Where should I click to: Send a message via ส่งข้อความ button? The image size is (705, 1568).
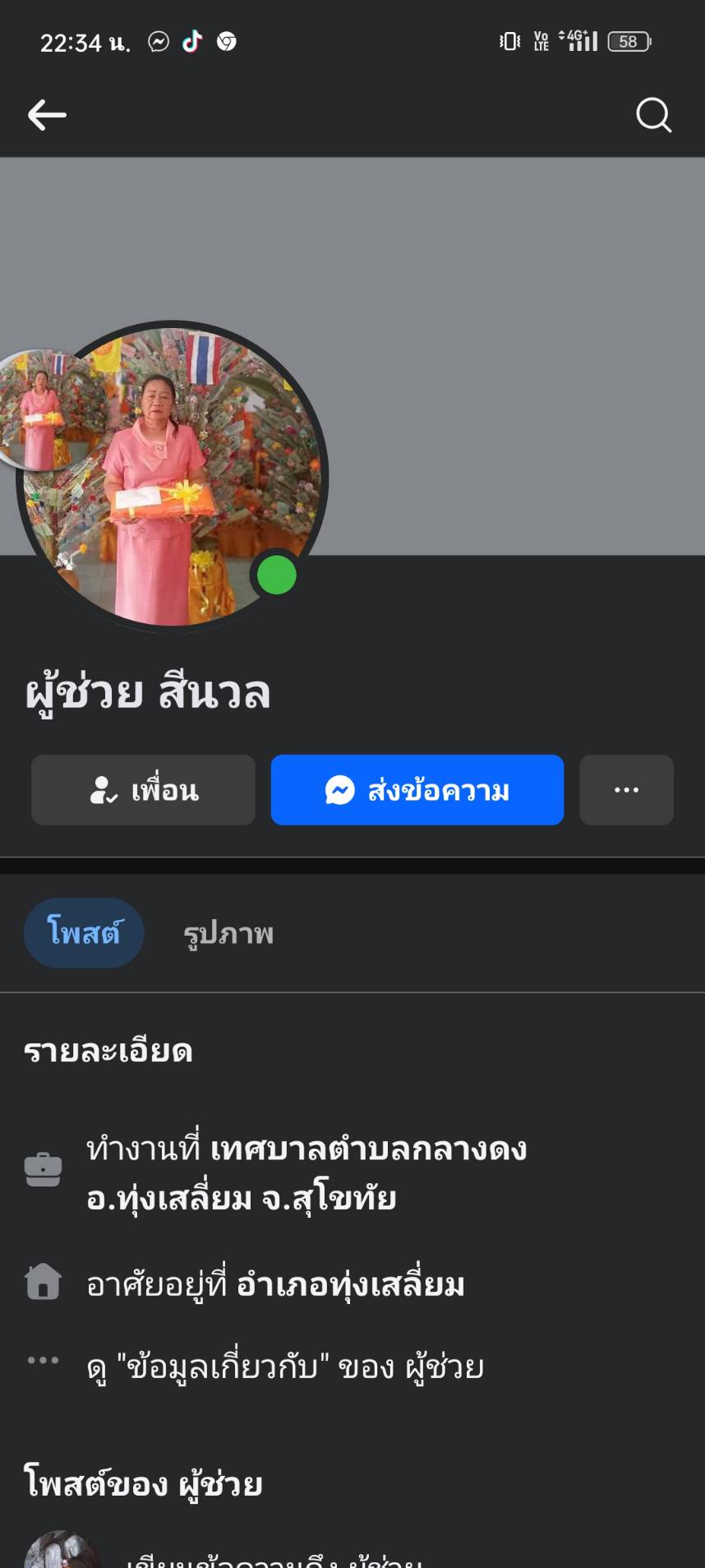[417, 790]
